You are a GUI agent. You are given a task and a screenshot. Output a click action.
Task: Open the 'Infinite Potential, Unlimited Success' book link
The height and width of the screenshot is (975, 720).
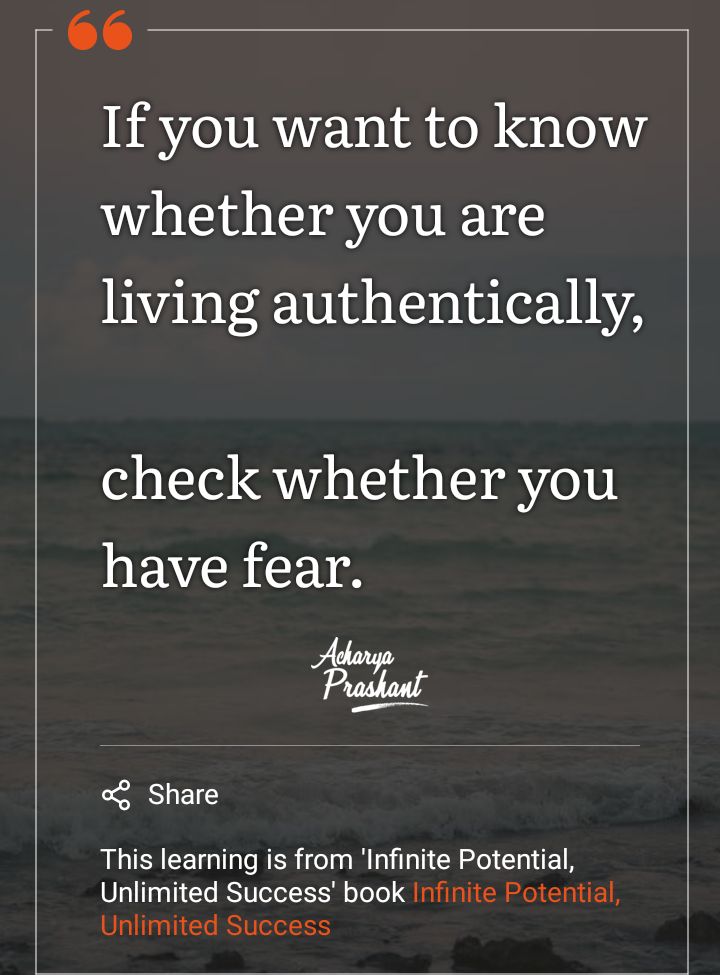516,892
